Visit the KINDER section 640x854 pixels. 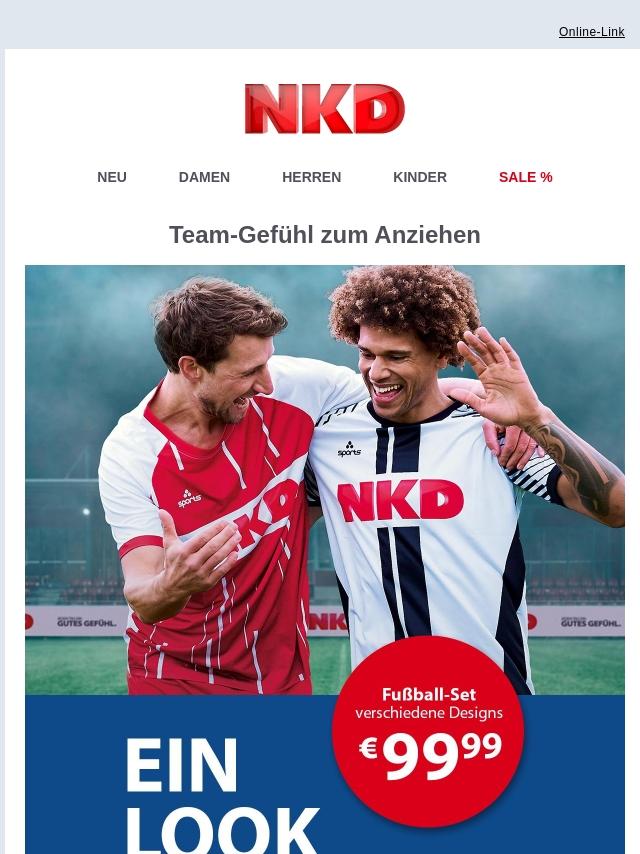coord(420,177)
